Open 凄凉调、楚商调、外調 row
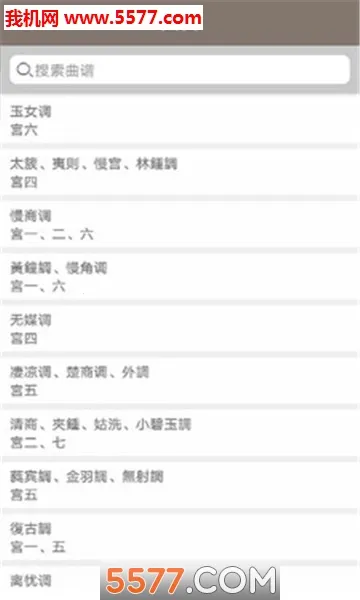360x600 pixels. (x=180, y=381)
